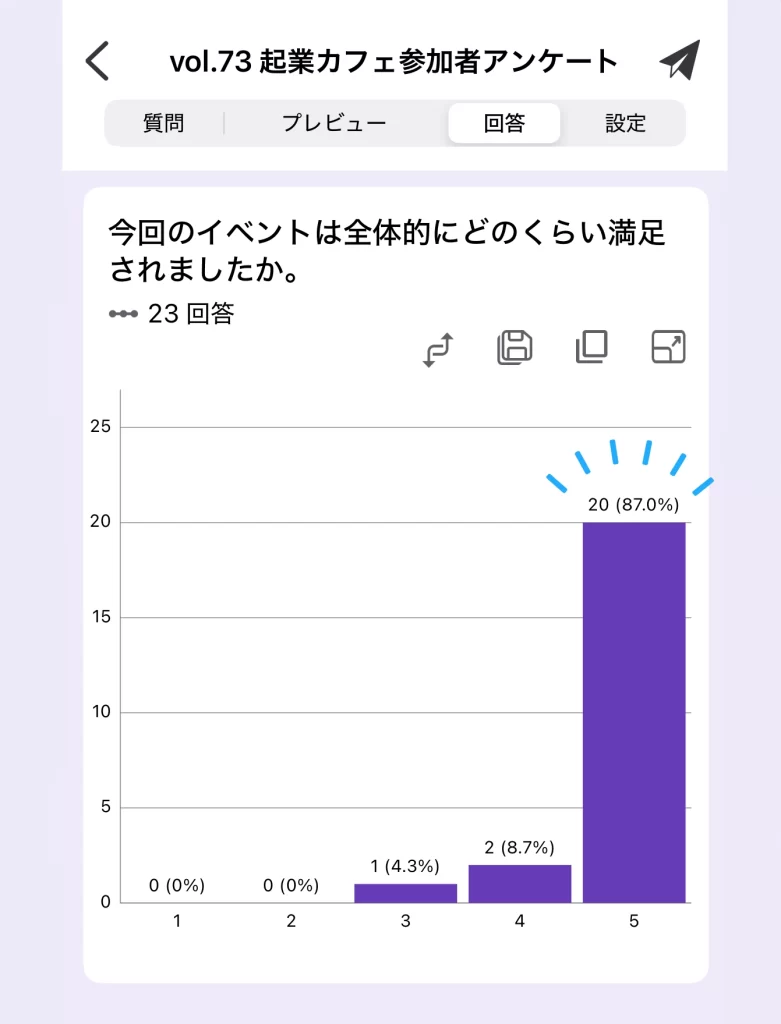Image resolution: width=781 pixels, height=1024 pixels.
Task: Go back using the top-left arrow
Action: 97,61
